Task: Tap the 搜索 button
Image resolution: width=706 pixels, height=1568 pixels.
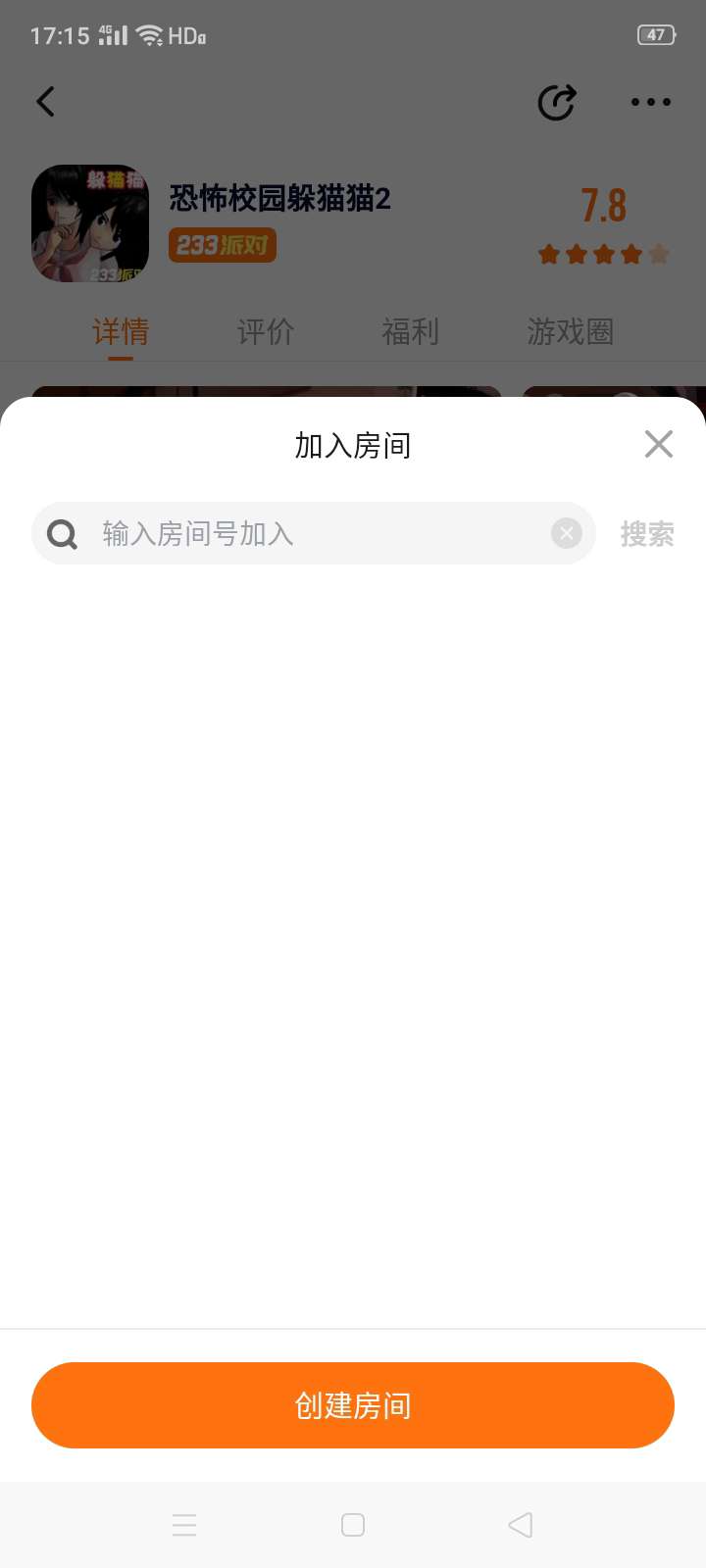Action: (647, 534)
